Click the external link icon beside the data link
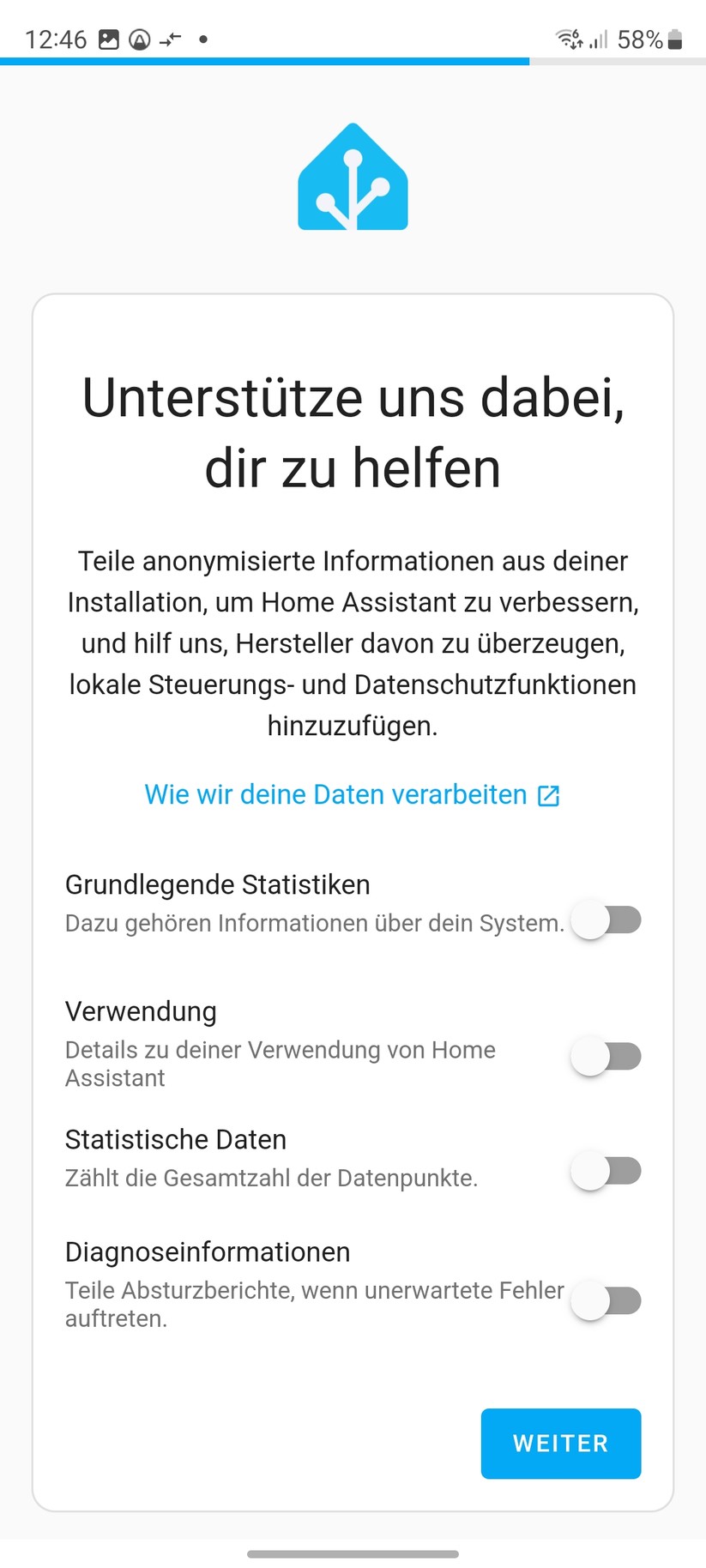Screen dimensions: 706x1568 coord(548,795)
